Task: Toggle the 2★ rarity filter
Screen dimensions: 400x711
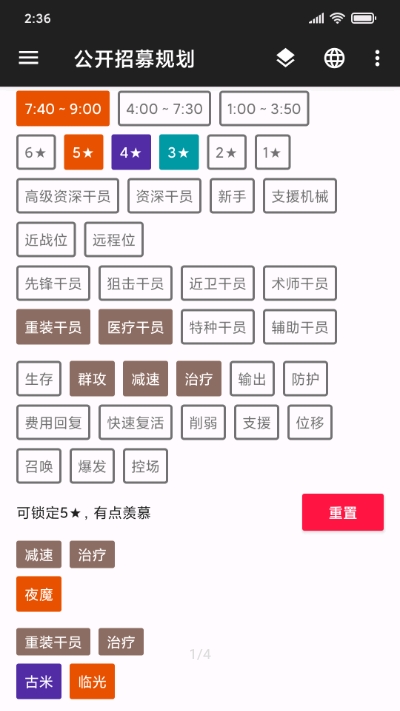Action: coord(227,152)
